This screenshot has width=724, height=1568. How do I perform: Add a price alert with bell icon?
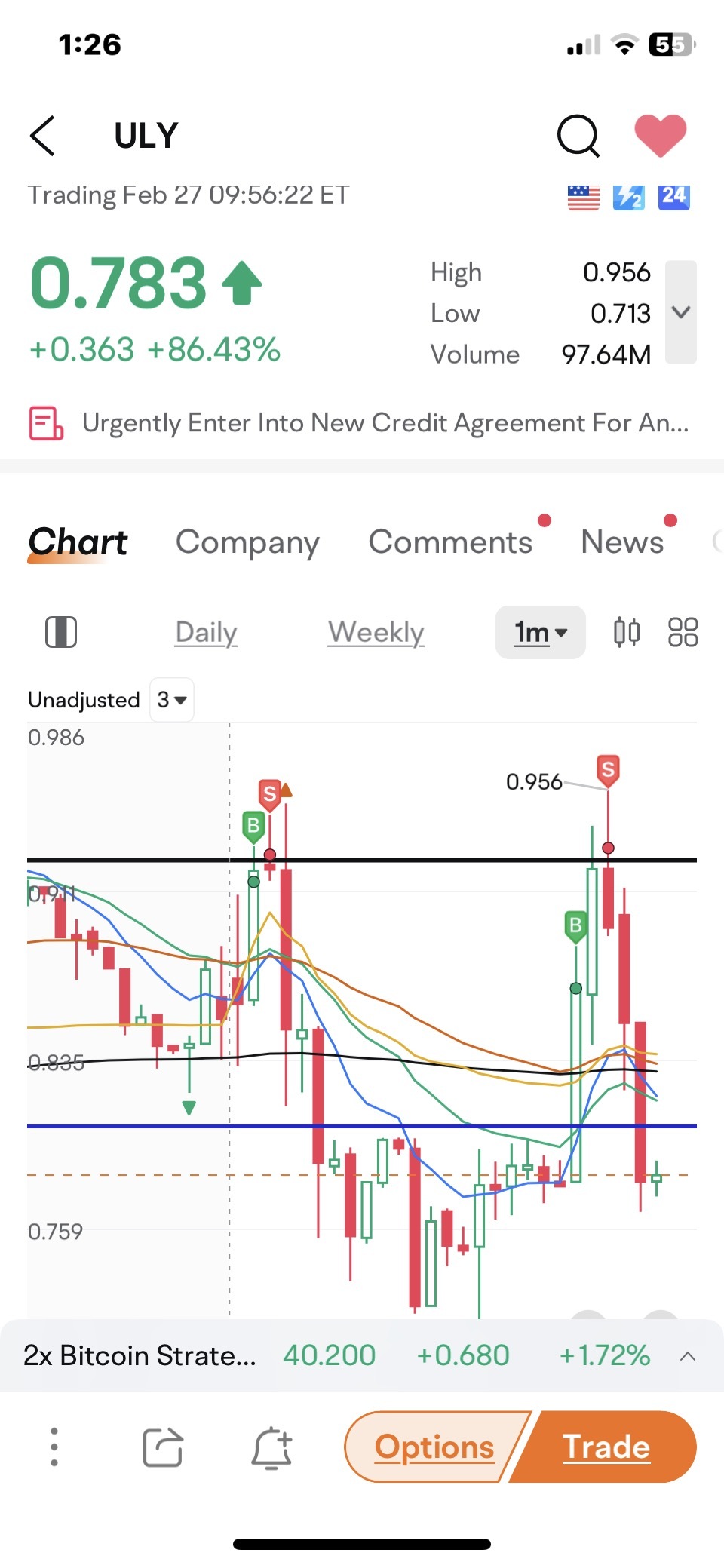[x=271, y=1448]
